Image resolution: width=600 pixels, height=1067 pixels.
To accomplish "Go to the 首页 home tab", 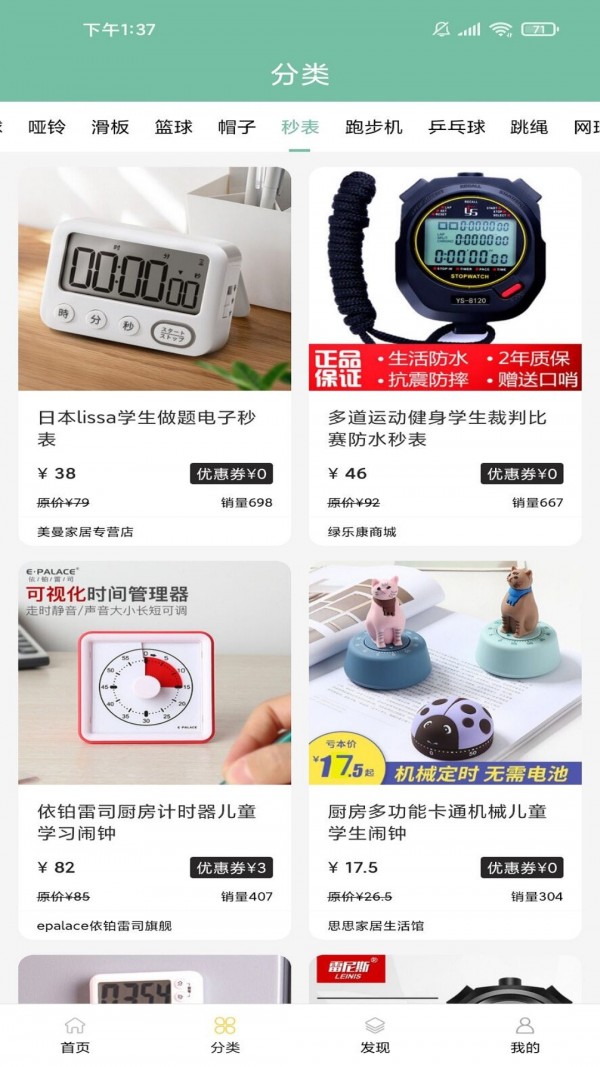I will (x=75, y=1036).
